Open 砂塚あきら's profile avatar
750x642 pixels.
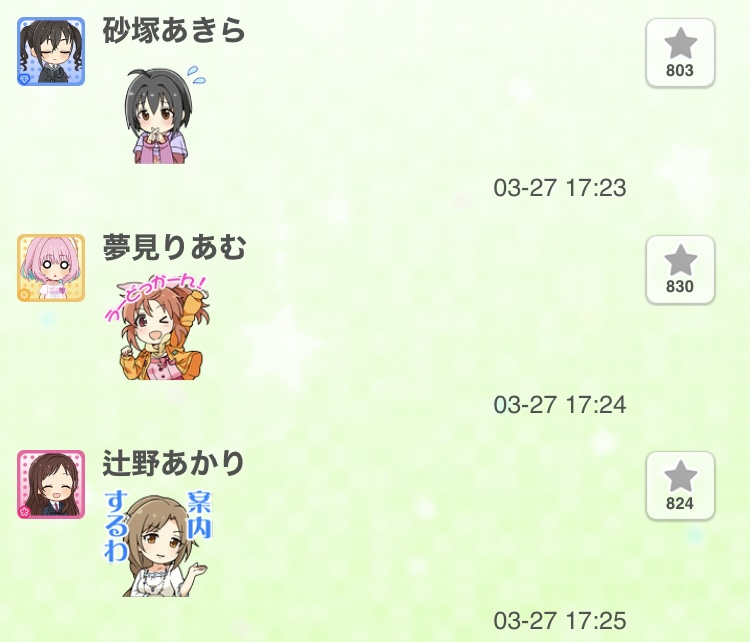(51, 51)
